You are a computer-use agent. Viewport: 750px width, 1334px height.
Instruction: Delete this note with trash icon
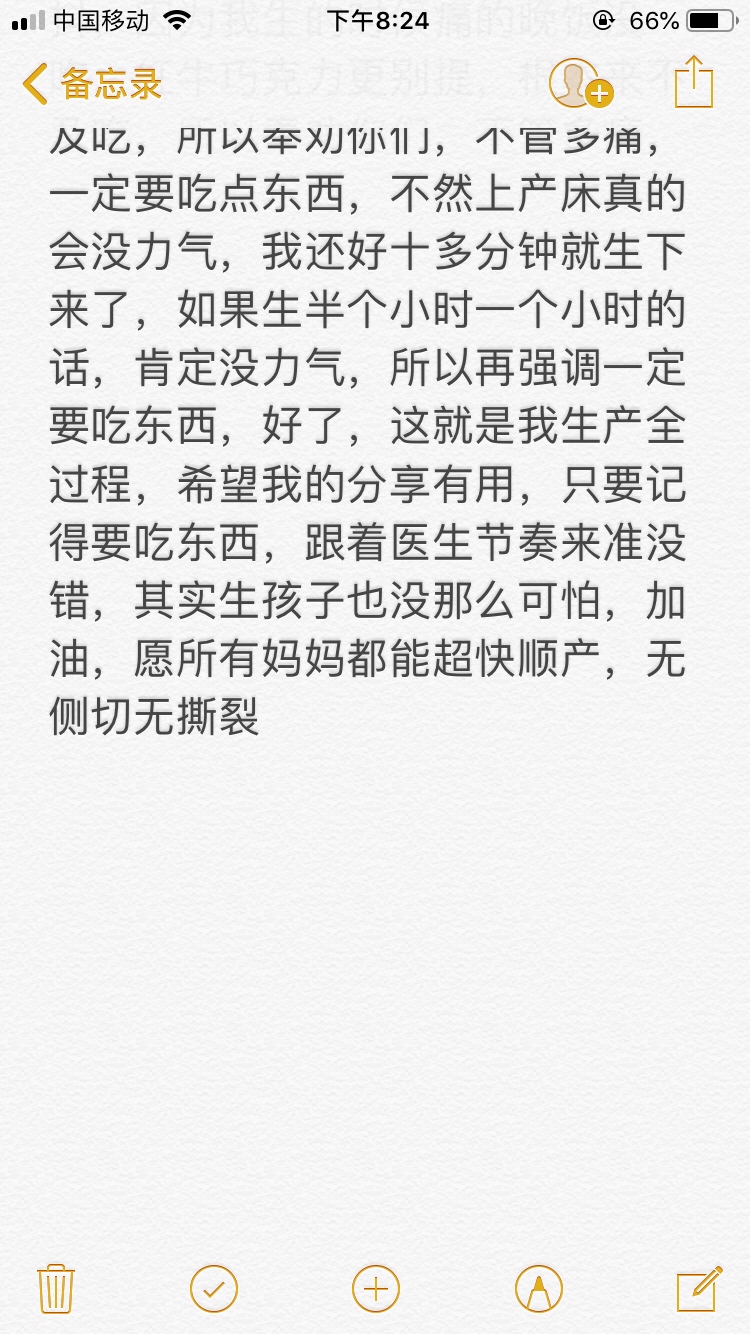tap(55, 1288)
